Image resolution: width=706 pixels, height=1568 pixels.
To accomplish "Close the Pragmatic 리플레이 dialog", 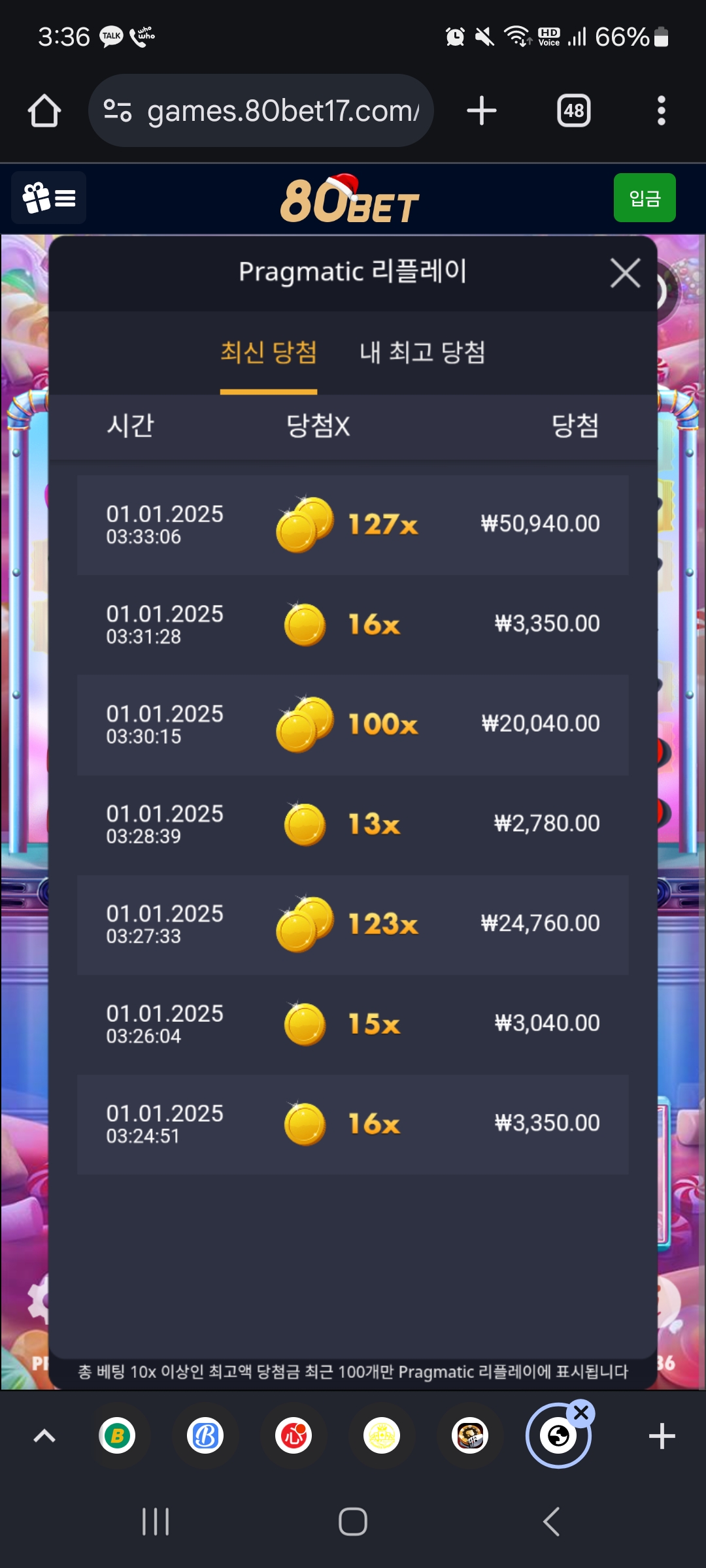I will coord(625,273).
